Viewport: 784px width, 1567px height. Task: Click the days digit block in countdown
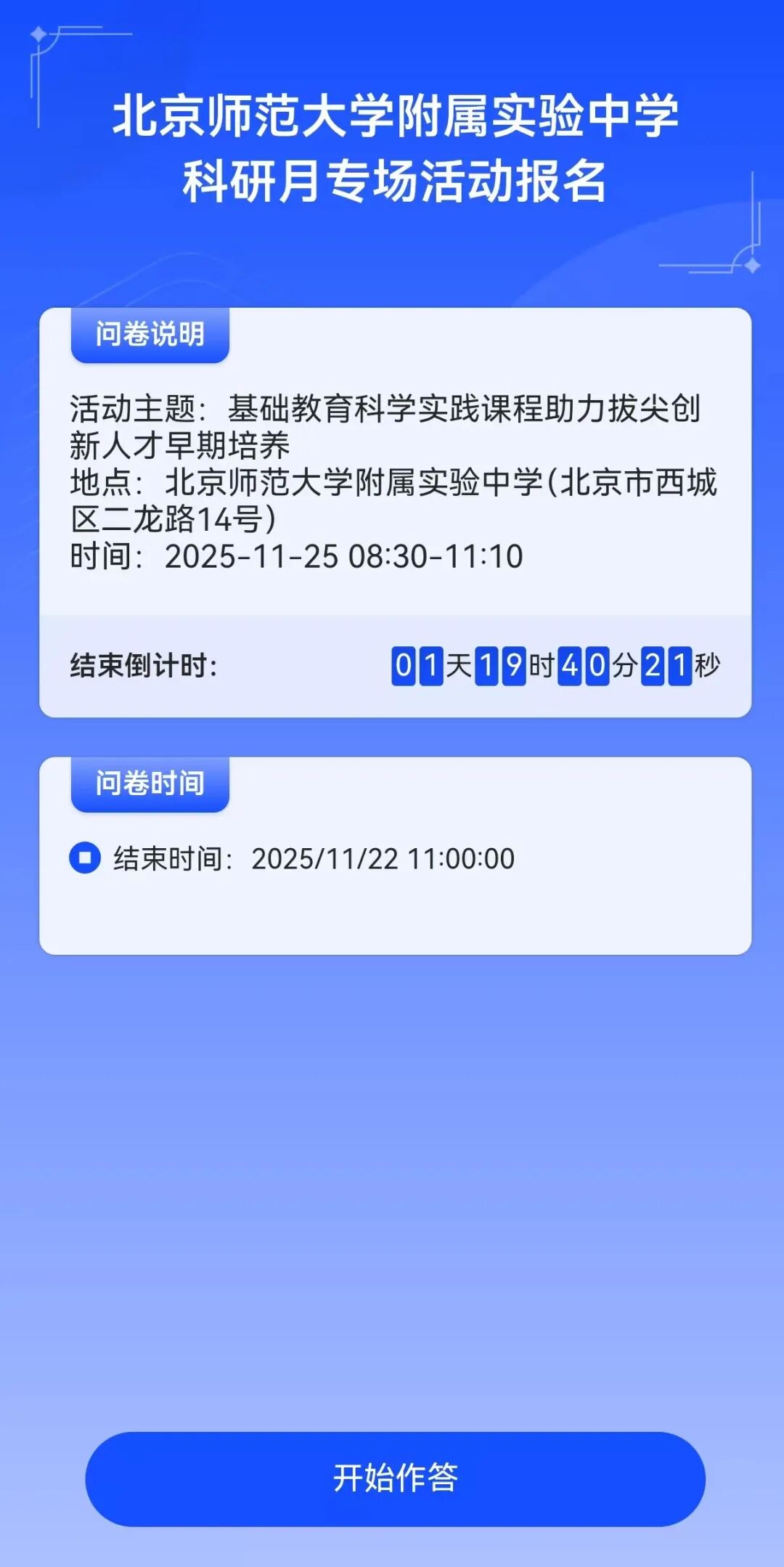click(x=416, y=664)
